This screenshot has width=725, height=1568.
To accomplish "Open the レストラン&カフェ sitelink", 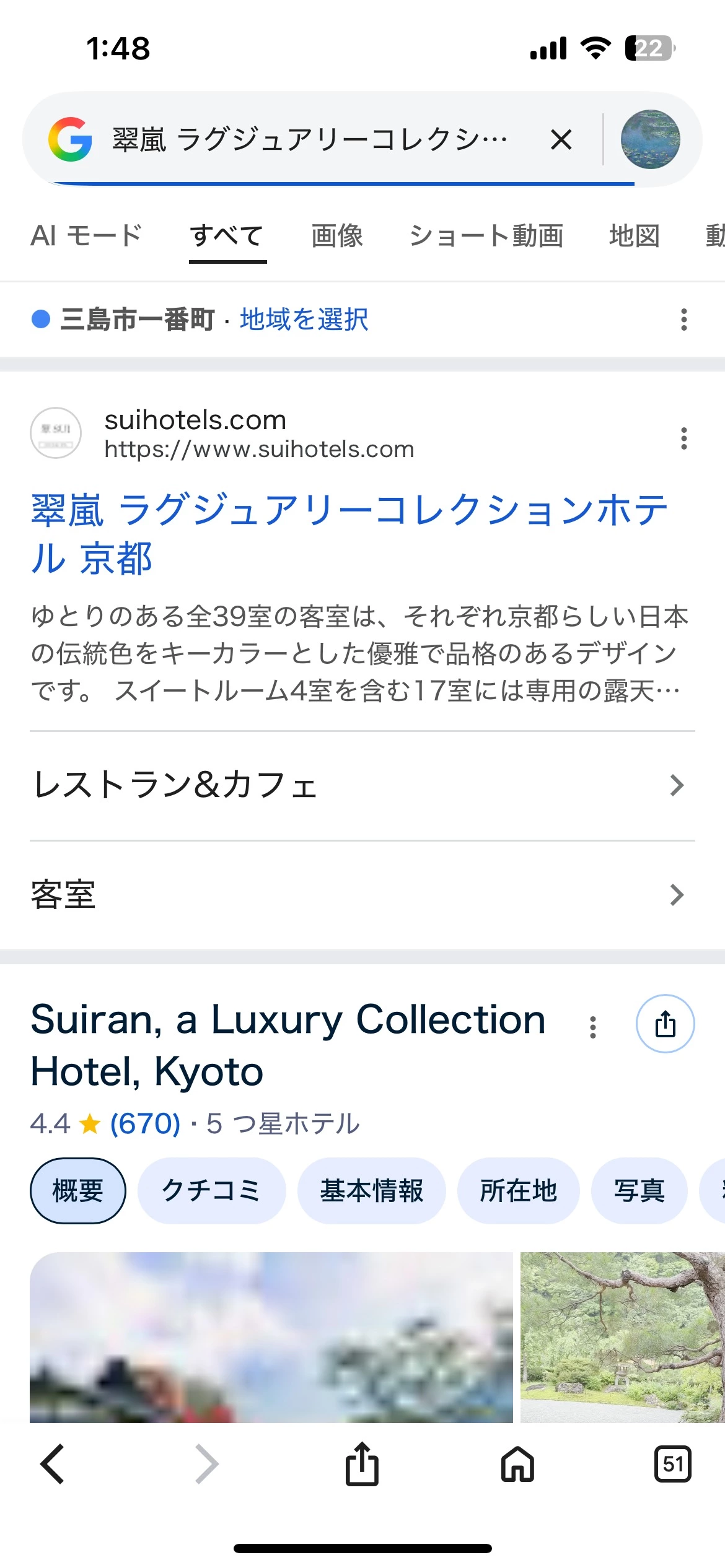I will (359, 785).
